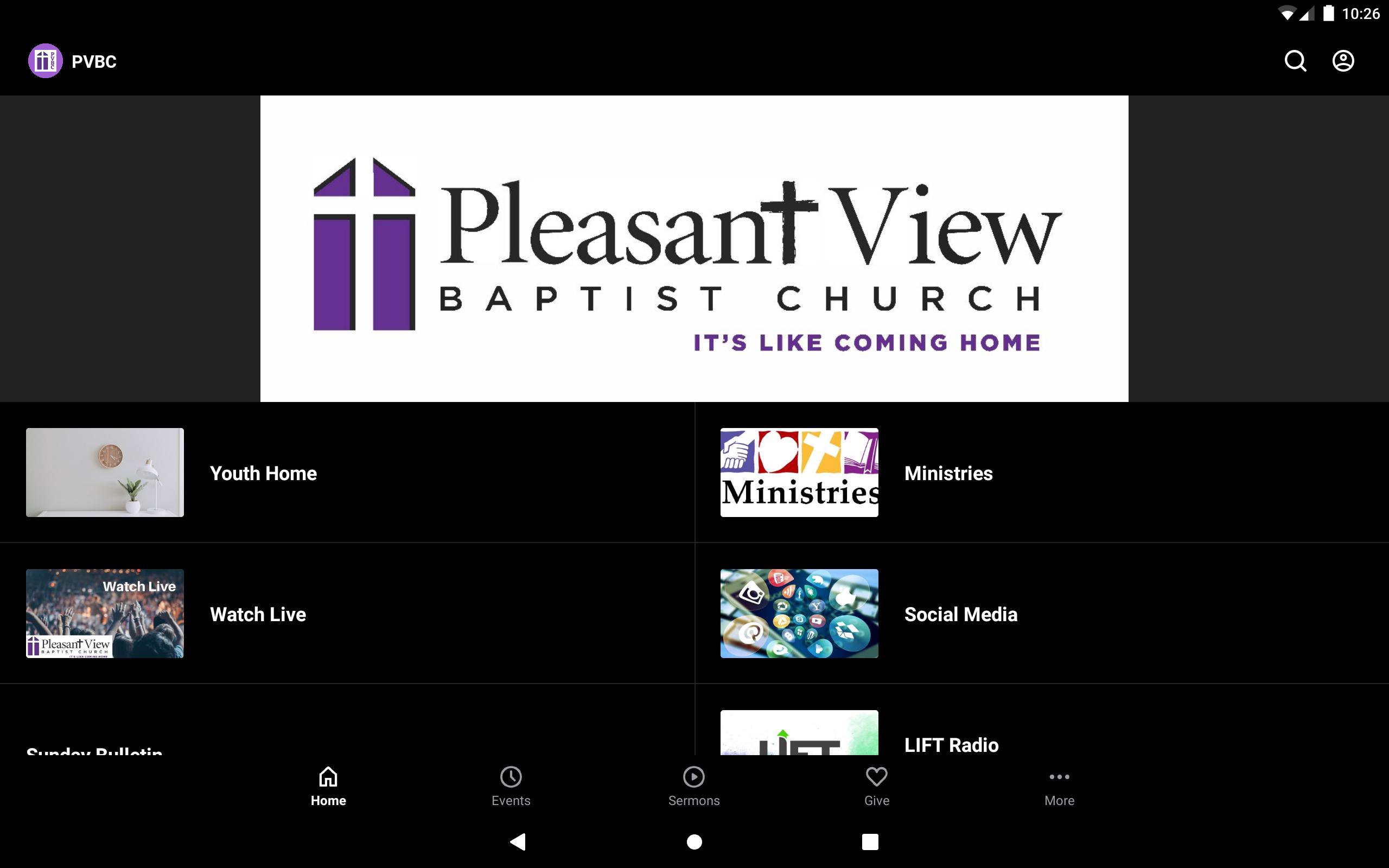
Task: Go back with the system back button
Action: (518, 841)
